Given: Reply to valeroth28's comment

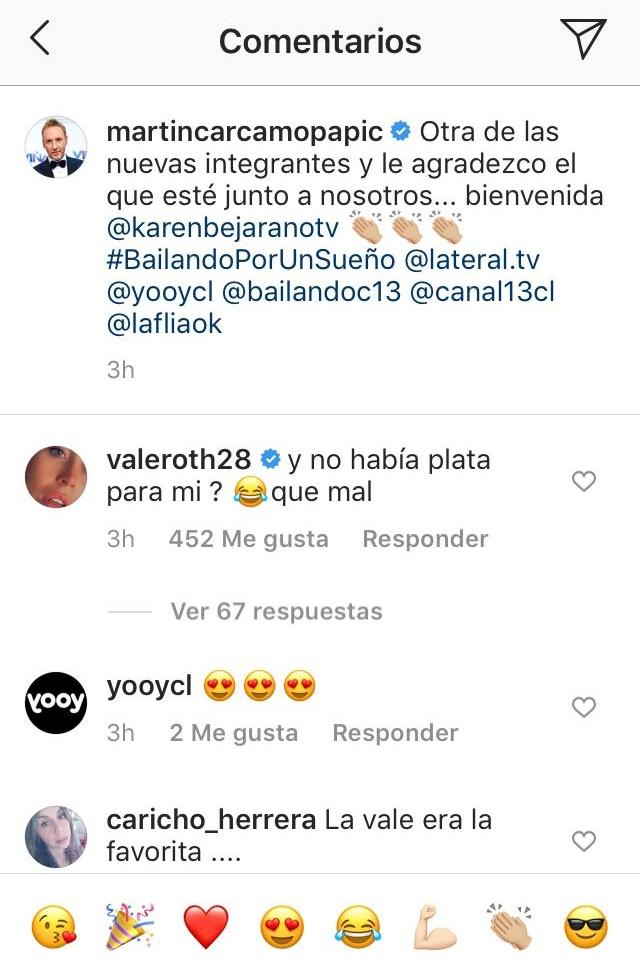Looking at the screenshot, I should tap(425, 539).
